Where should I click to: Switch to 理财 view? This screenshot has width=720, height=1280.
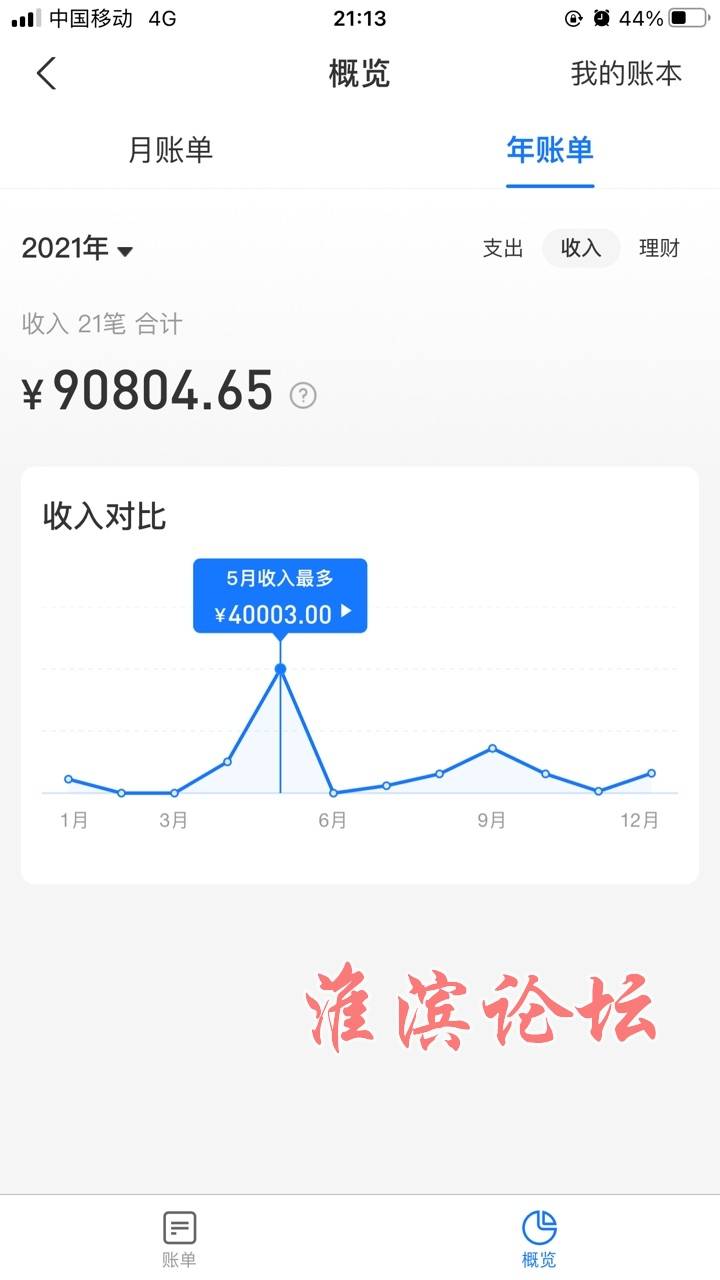click(659, 248)
